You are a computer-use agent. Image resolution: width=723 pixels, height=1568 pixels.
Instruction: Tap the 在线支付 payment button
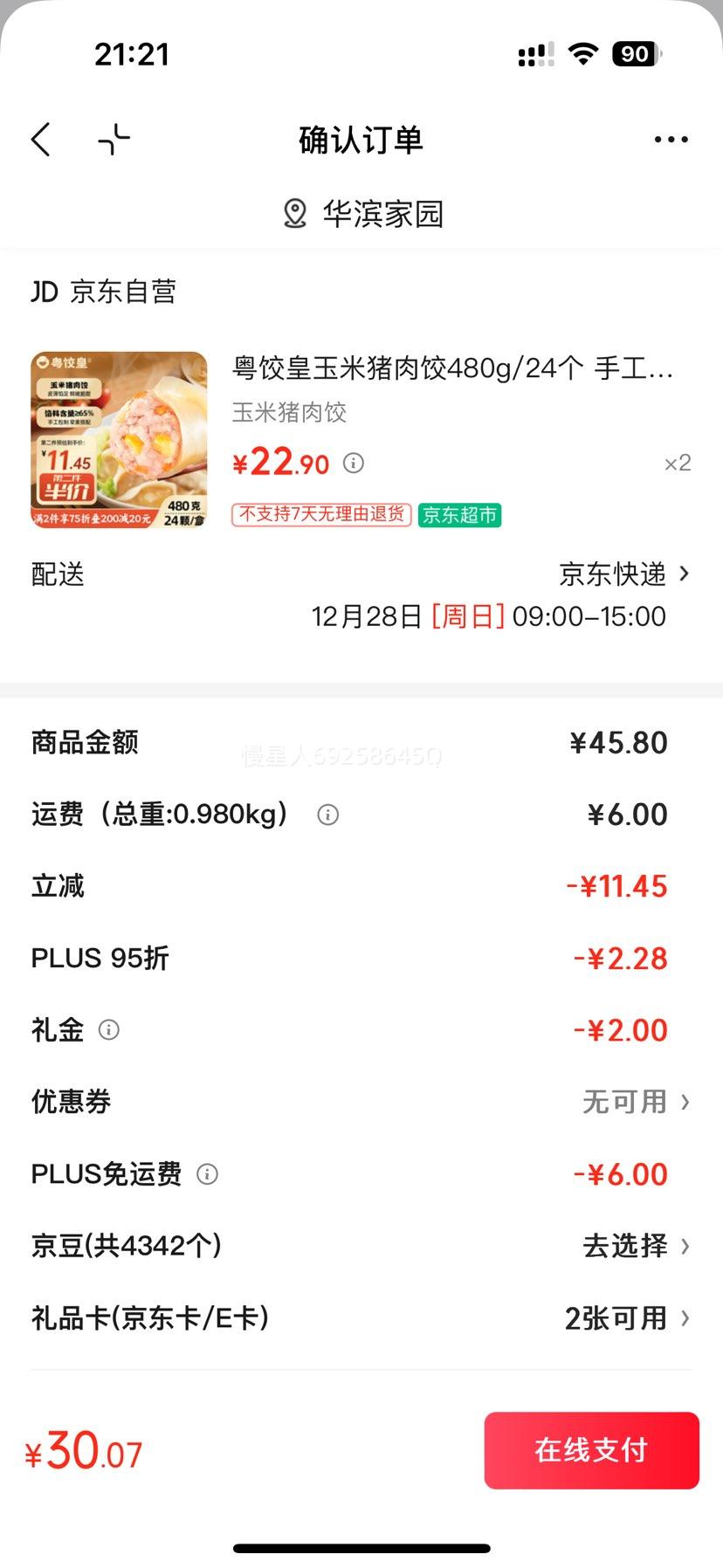point(591,1450)
